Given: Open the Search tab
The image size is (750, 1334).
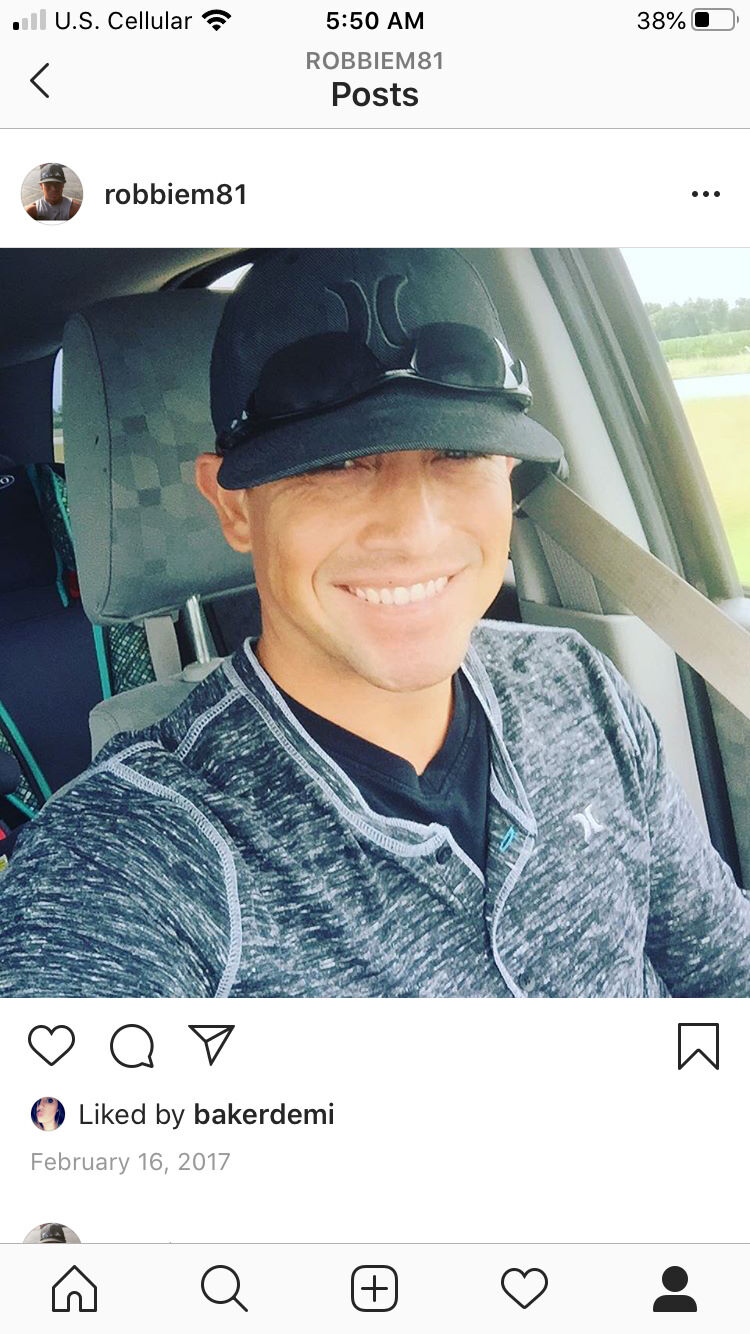Looking at the screenshot, I should pyautogui.click(x=224, y=1288).
